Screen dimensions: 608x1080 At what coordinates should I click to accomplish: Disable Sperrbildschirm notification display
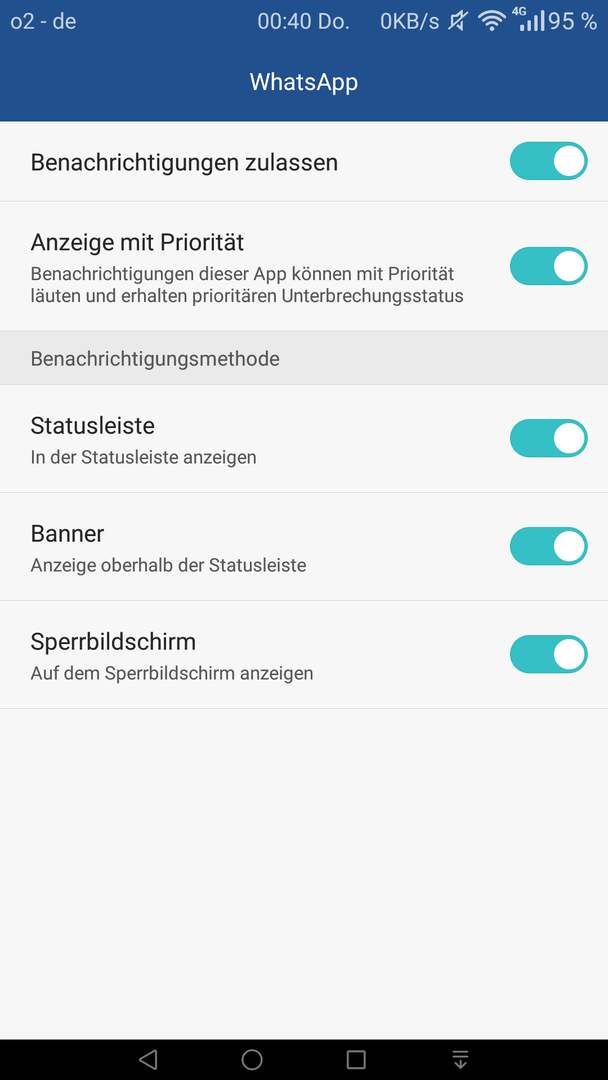point(548,654)
